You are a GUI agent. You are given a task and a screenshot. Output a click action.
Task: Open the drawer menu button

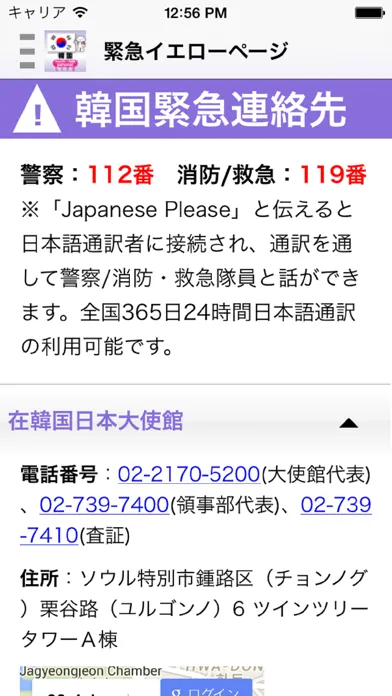[28, 51]
